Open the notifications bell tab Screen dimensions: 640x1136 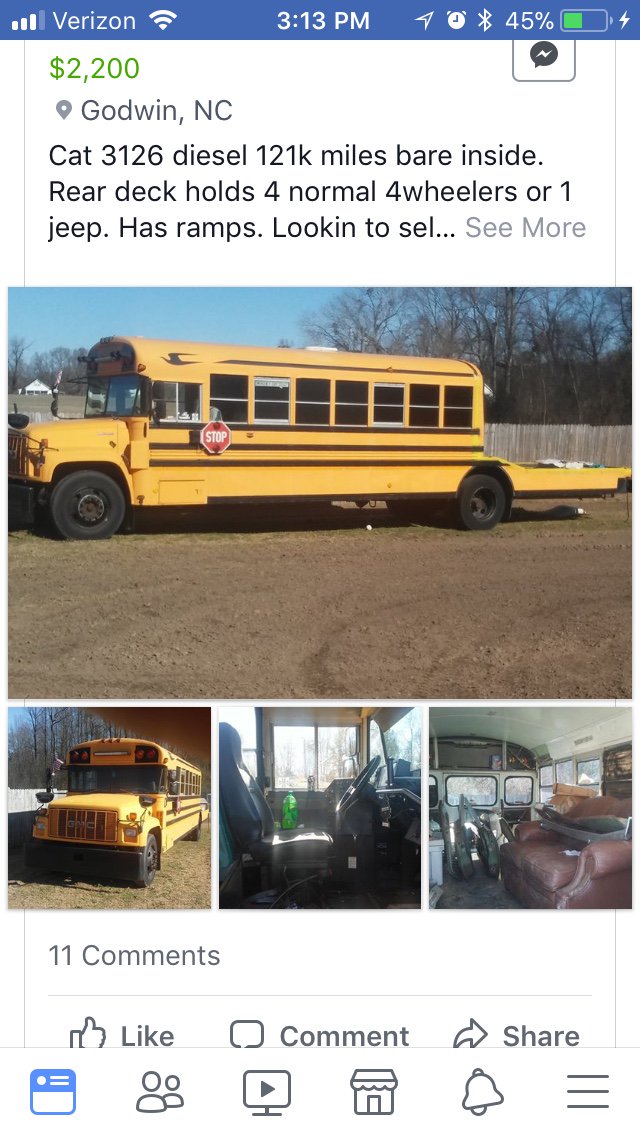(481, 1091)
